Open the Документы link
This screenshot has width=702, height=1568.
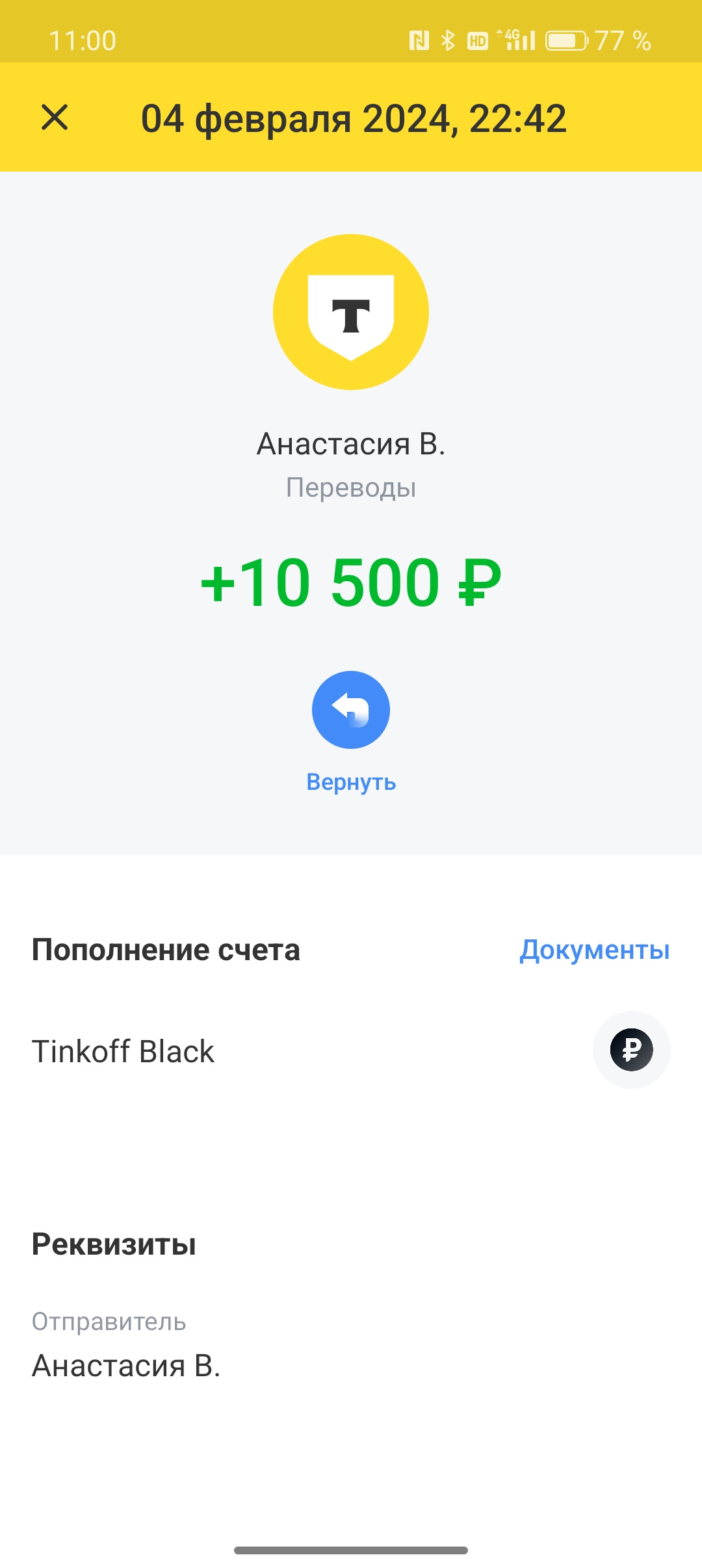coord(594,950)
